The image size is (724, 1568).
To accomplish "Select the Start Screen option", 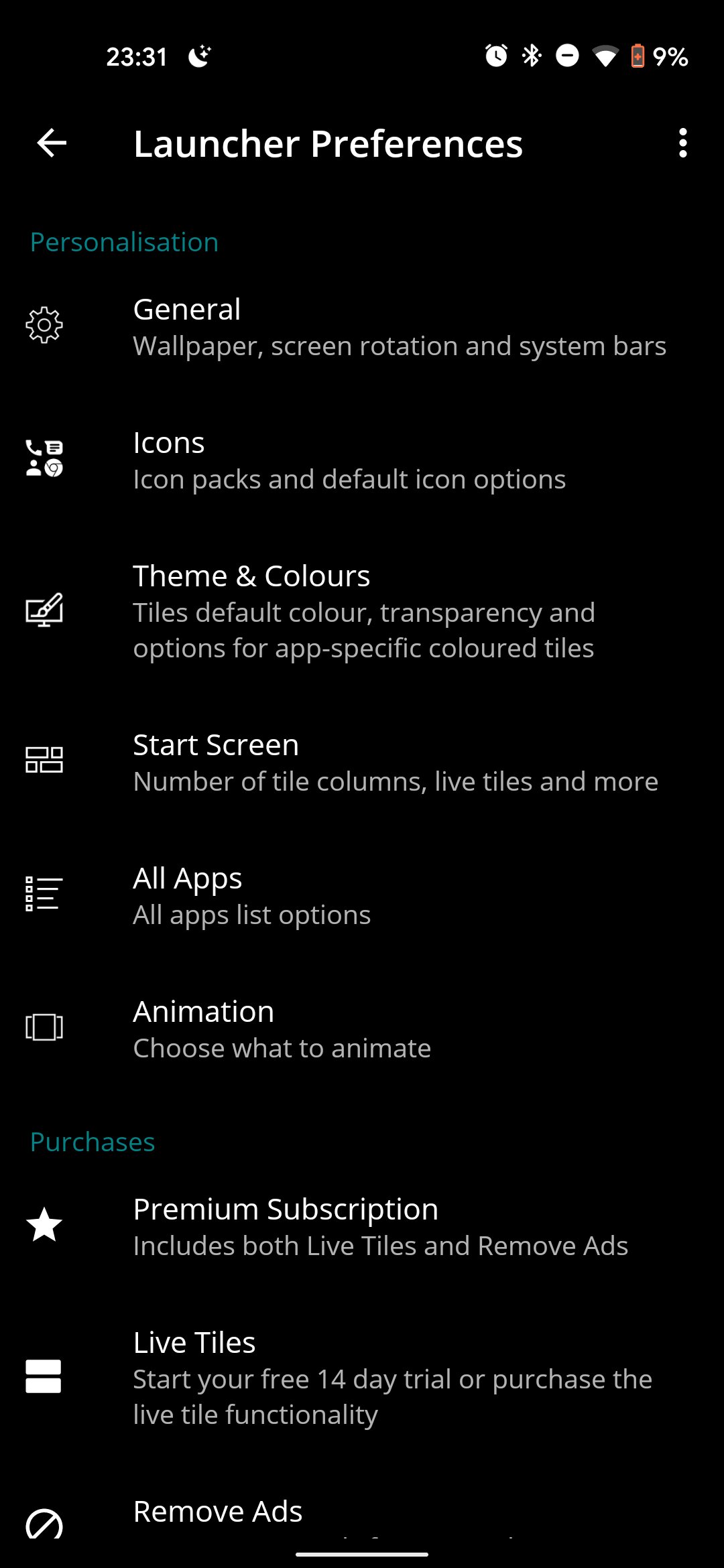I will 362,763.
